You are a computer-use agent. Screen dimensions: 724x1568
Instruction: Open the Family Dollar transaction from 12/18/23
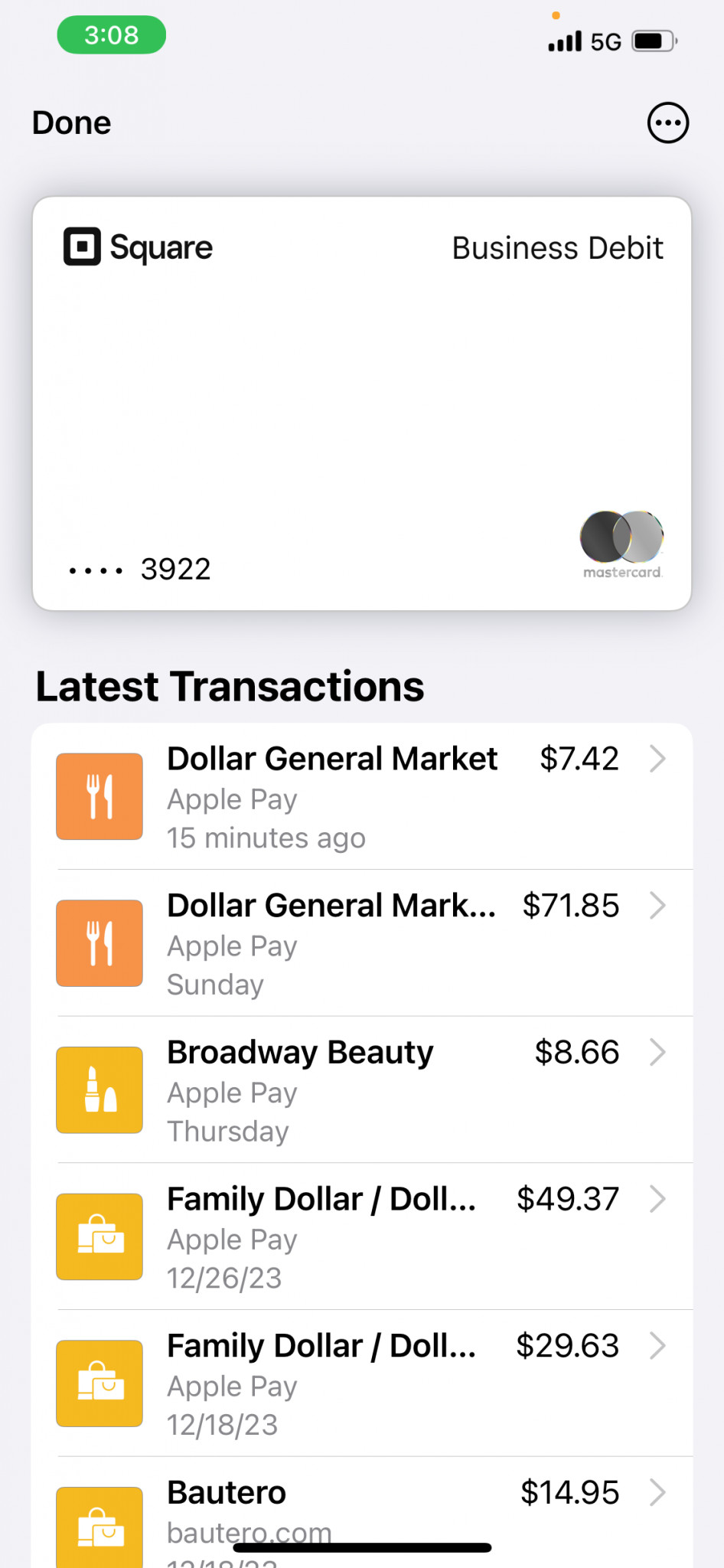[362, 1383]
